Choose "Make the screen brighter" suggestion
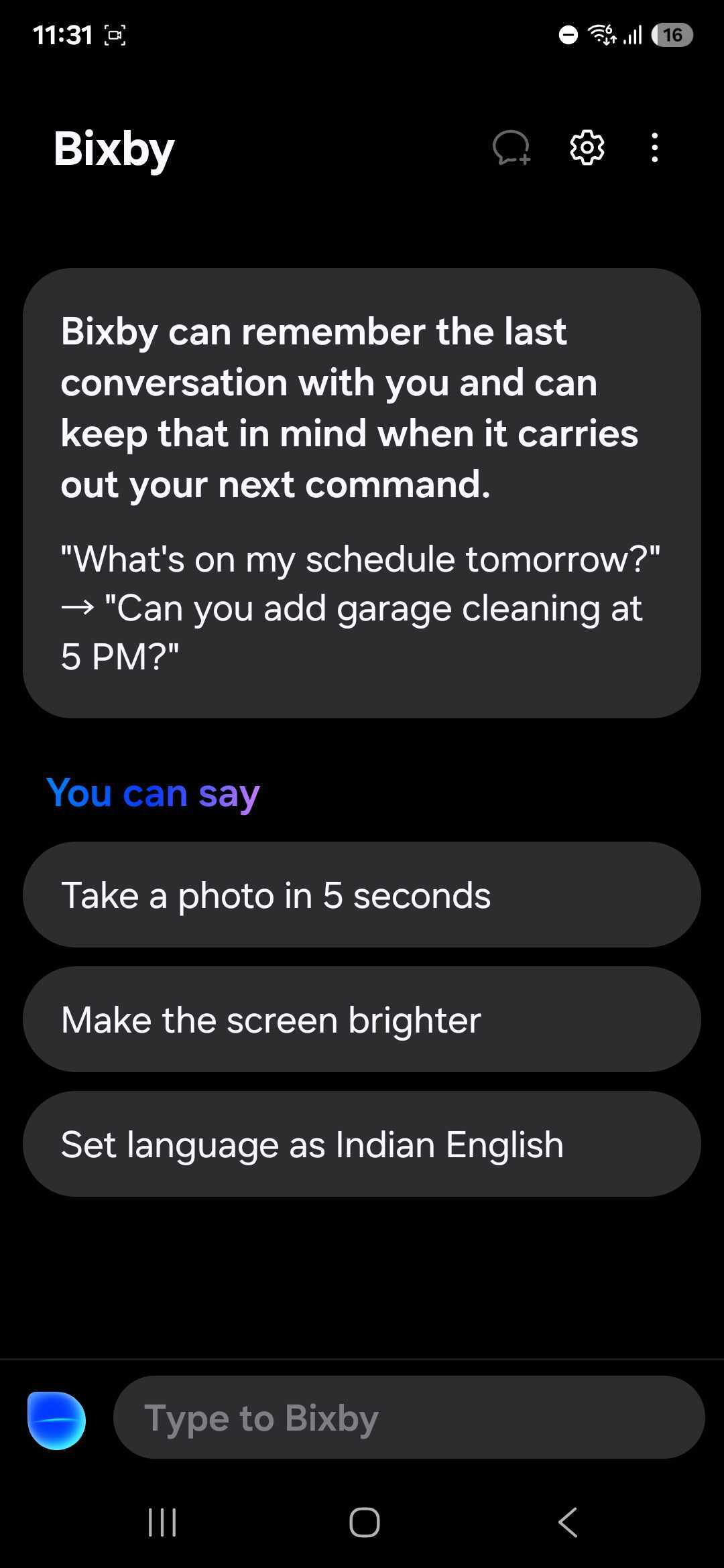The width and height of the screenshot is (724, 1568). pyautogui.click(x=362, y=1019)
